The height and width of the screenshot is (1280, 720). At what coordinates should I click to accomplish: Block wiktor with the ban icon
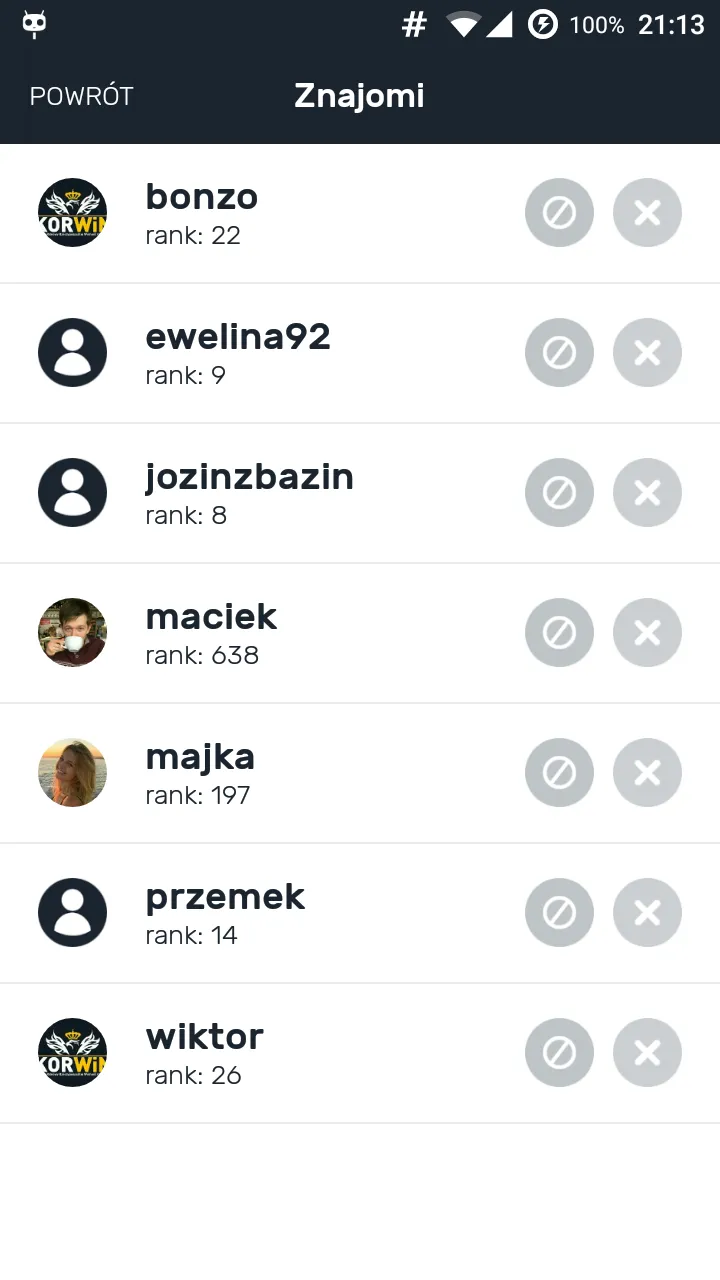click(559, 1052)
